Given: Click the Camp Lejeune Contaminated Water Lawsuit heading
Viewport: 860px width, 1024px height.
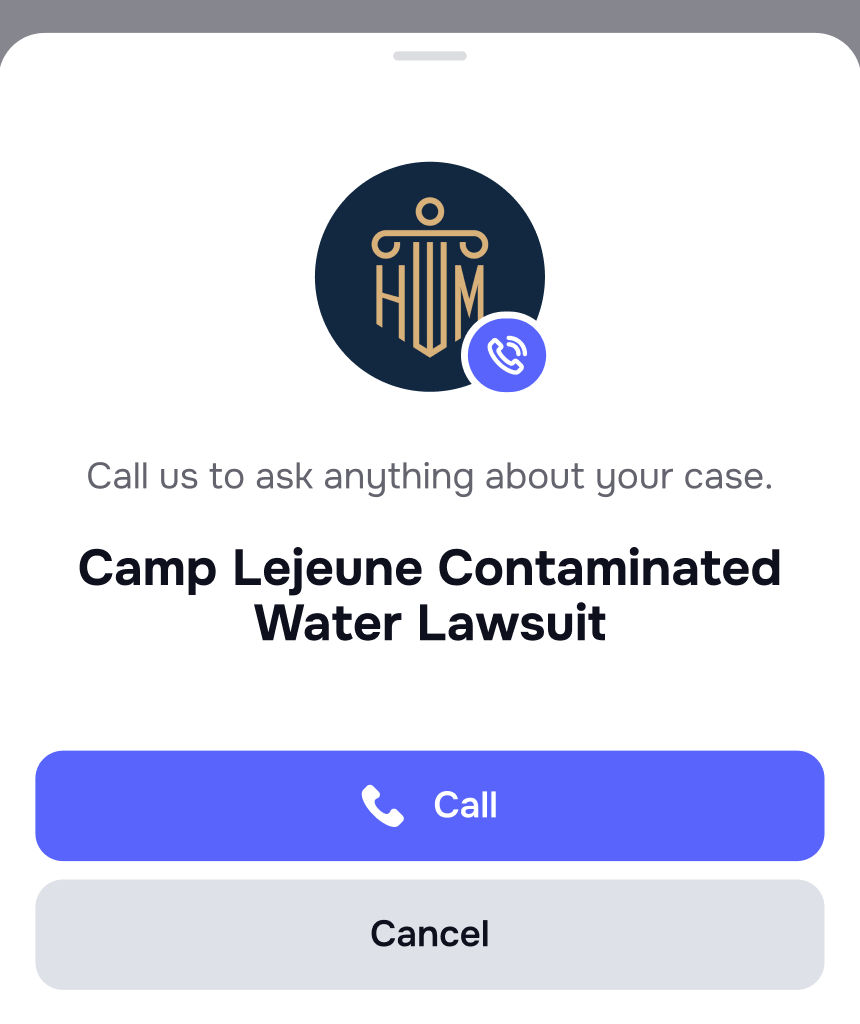Looking at the screenshot, I should coord(429,595).
